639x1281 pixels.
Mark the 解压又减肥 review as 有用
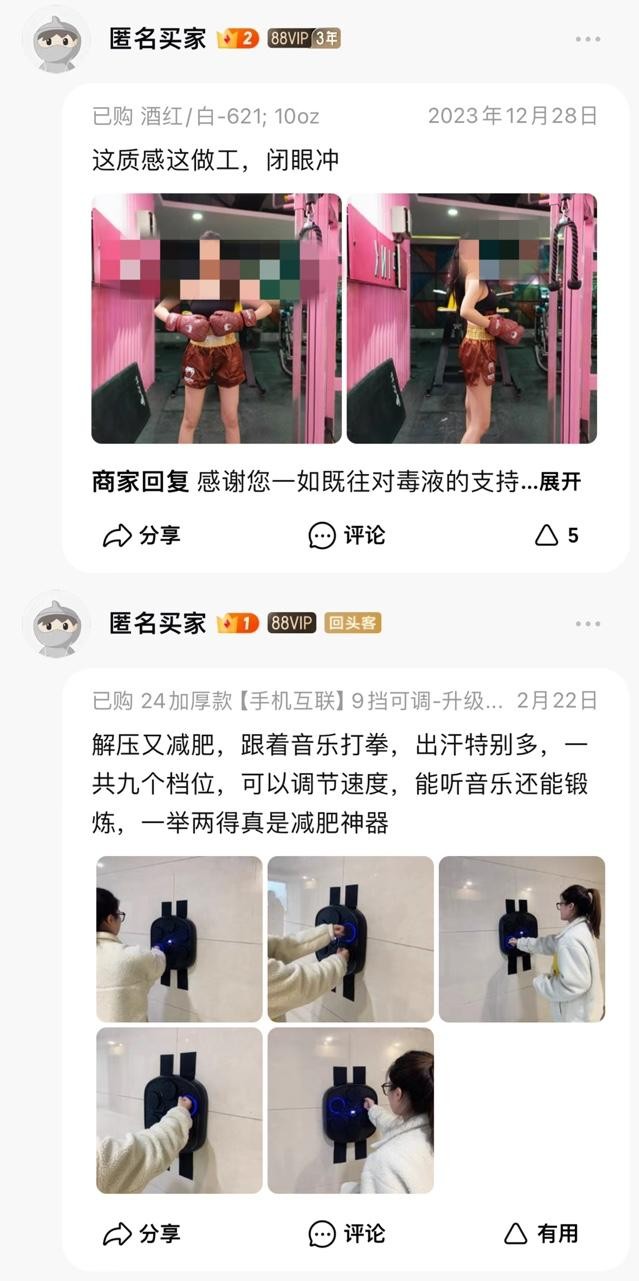[542, 1234]
